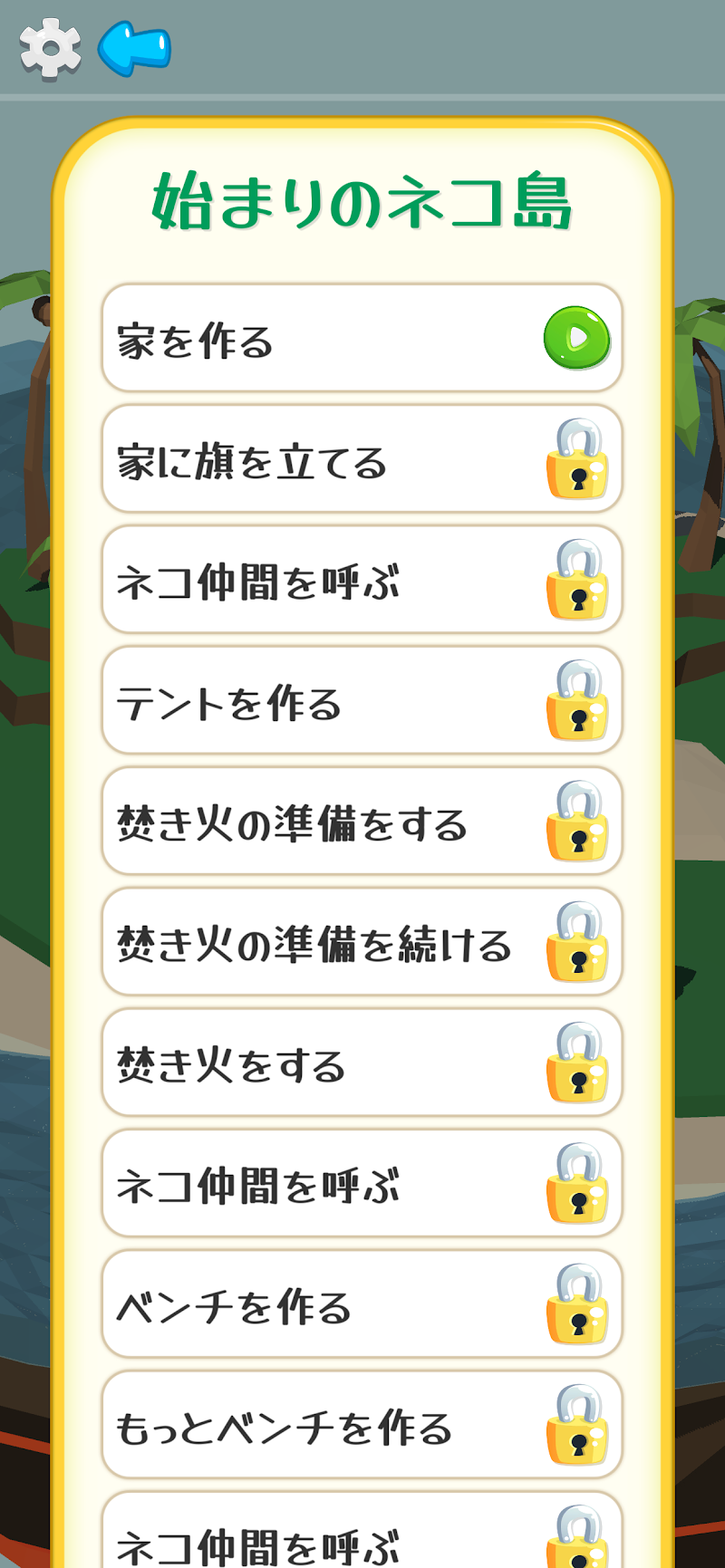Choose the 焚き火の準備をする mission row
Viewport: 725px width, 1568px height.
pyautogui.click(x=362, y=821)
